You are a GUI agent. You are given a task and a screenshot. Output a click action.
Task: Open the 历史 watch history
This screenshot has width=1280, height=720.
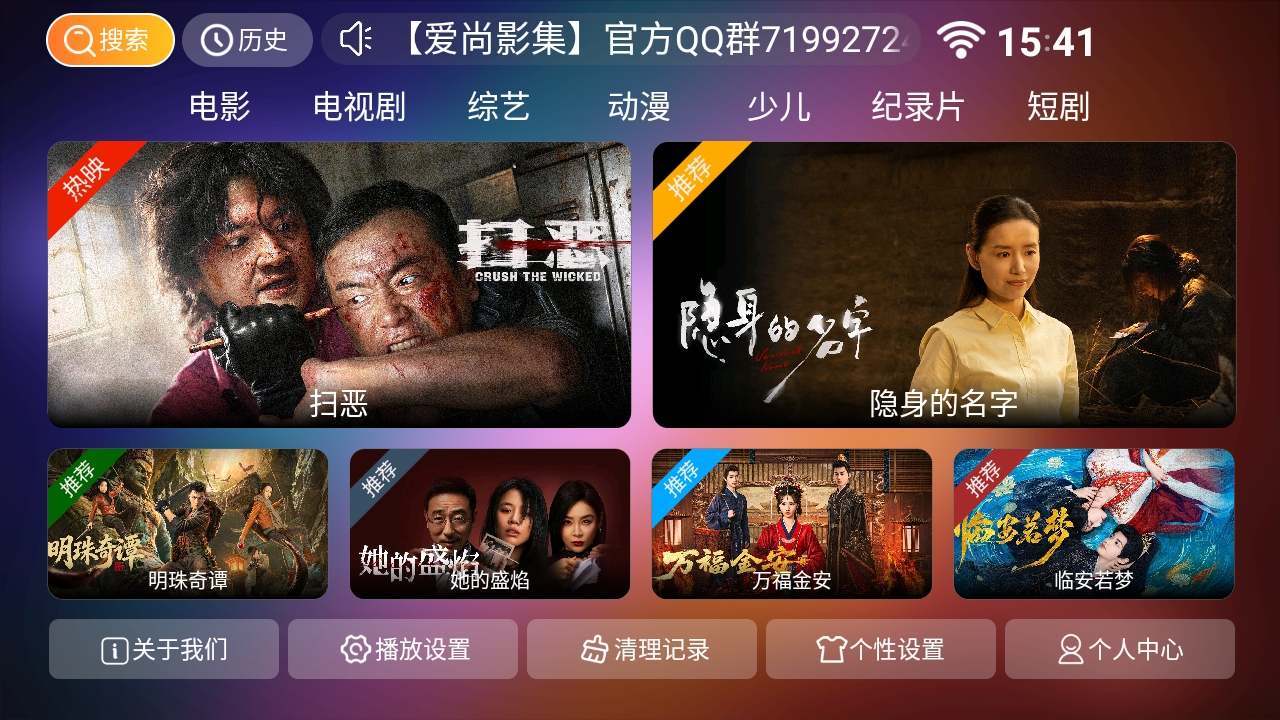click(x=247, y=40)
